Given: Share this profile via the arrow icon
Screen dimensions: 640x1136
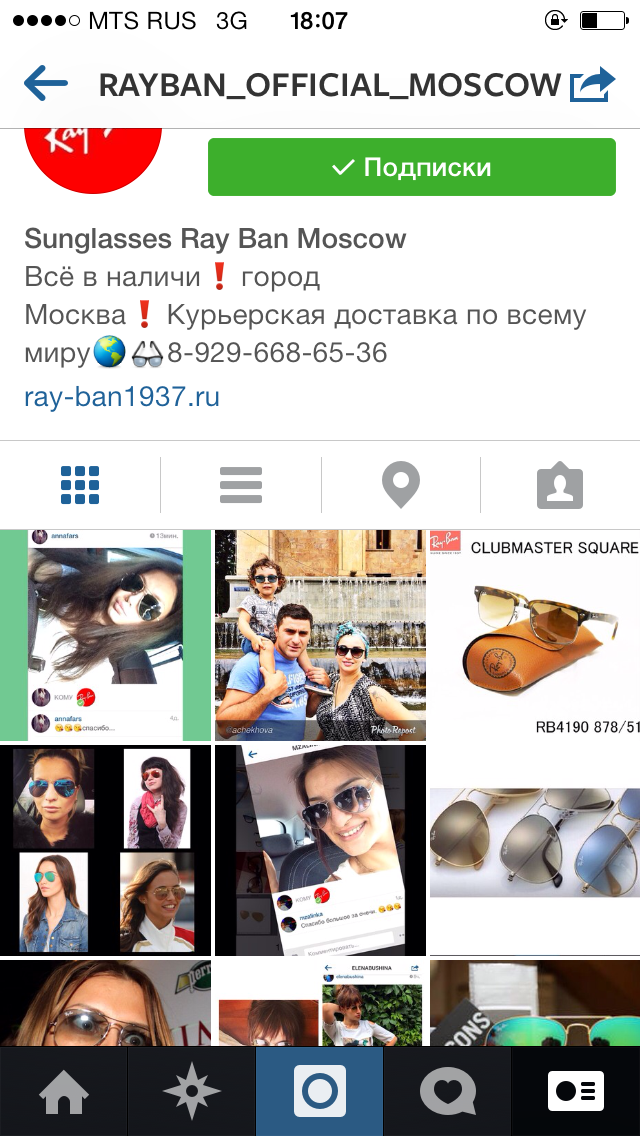Looking at the screenshot, I should pyautogui.click(x=593, y=85).
